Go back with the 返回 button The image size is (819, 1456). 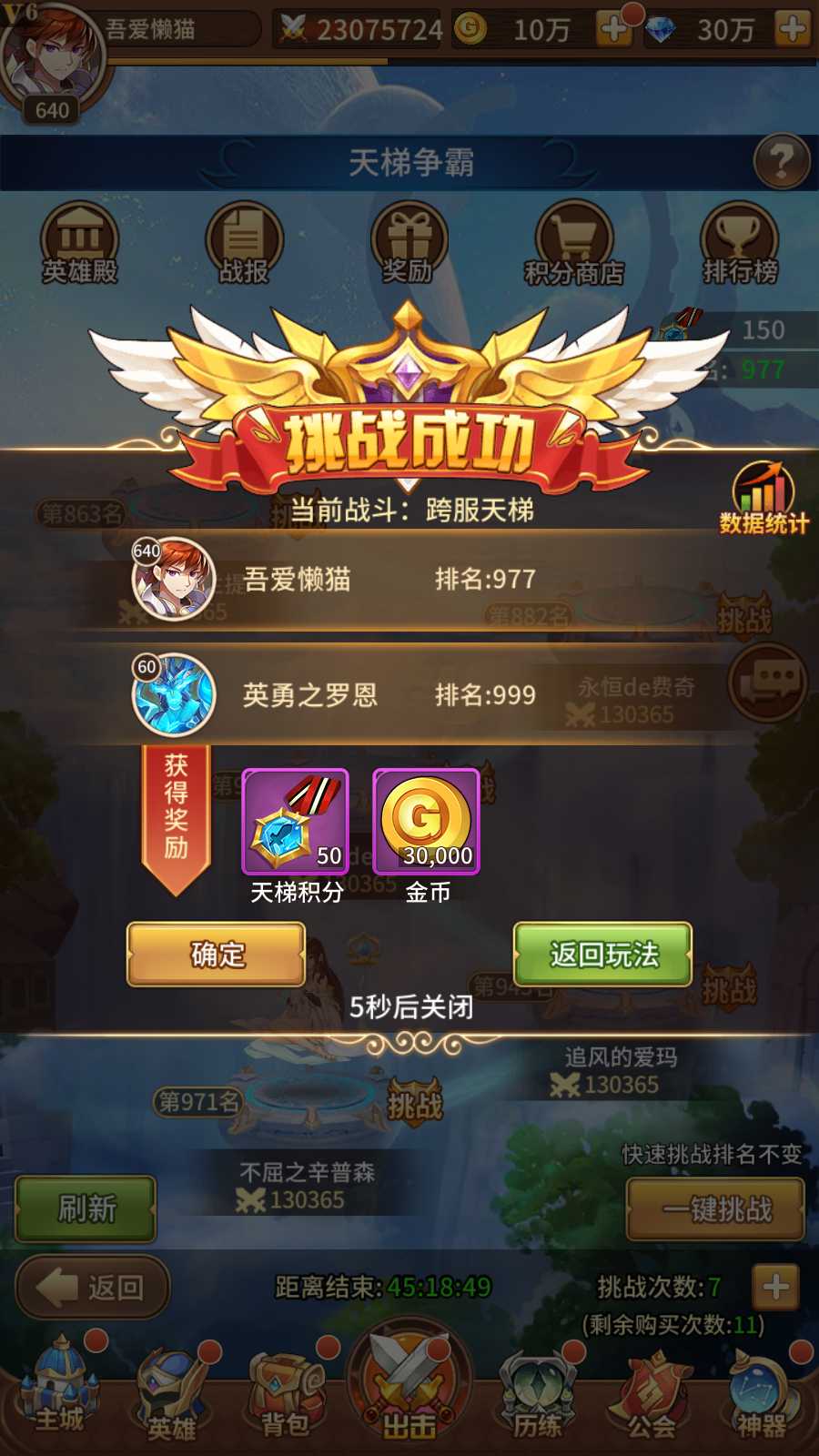tap(93, 1287)
